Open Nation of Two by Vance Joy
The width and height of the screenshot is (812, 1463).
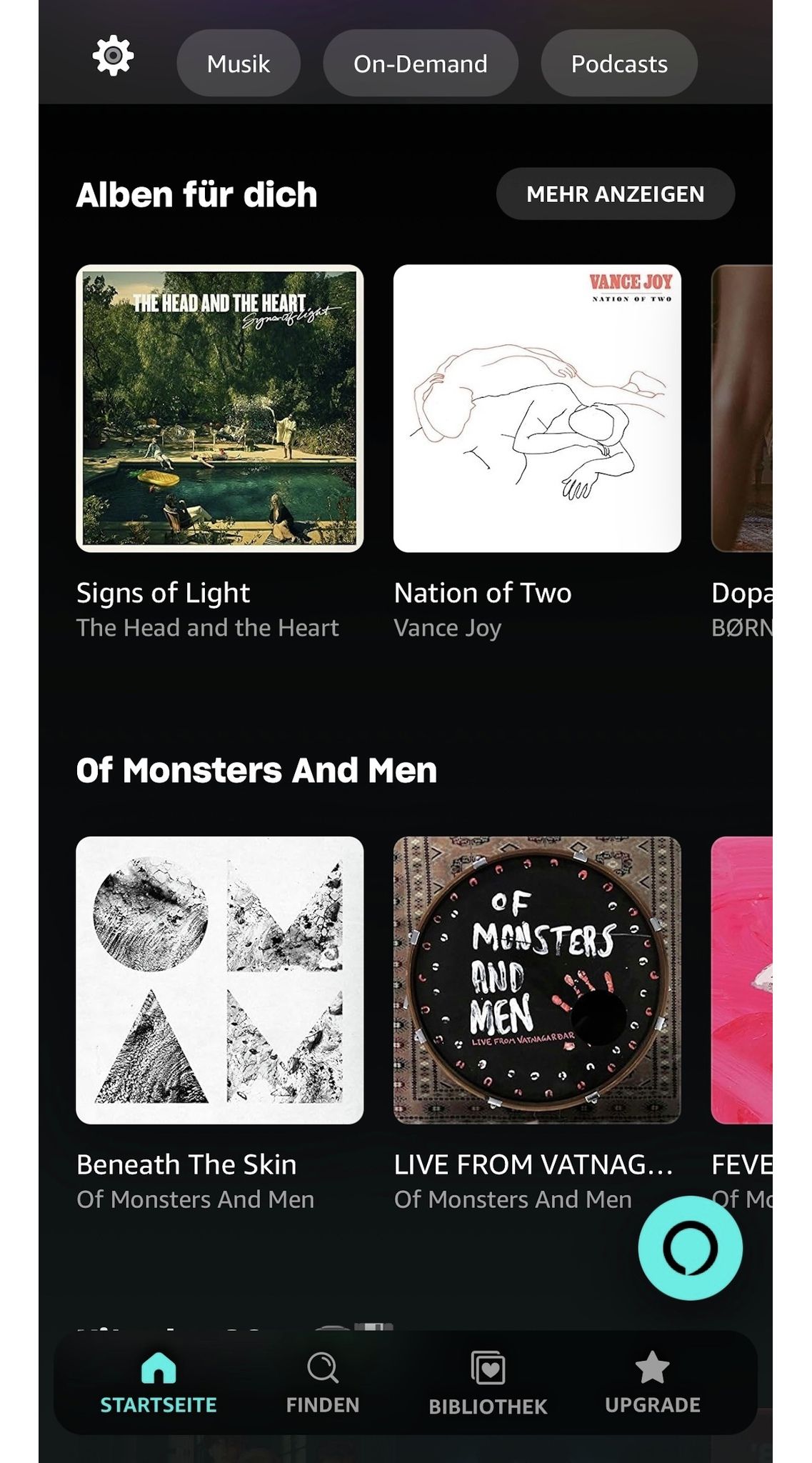(537, 409)
